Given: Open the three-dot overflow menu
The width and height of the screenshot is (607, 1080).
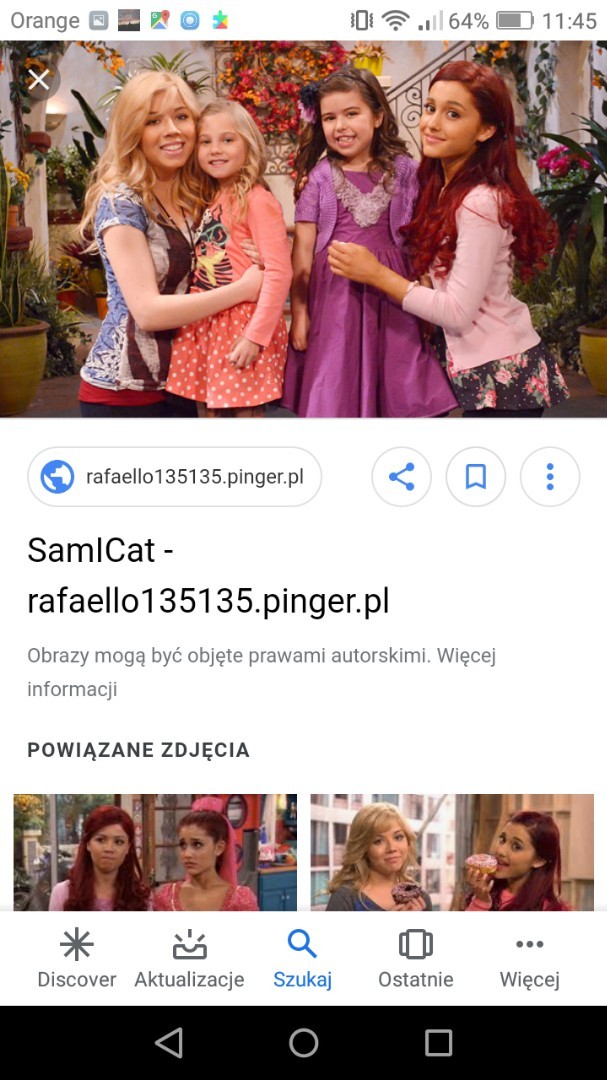Looking at the screenshot, I should 550,477.
